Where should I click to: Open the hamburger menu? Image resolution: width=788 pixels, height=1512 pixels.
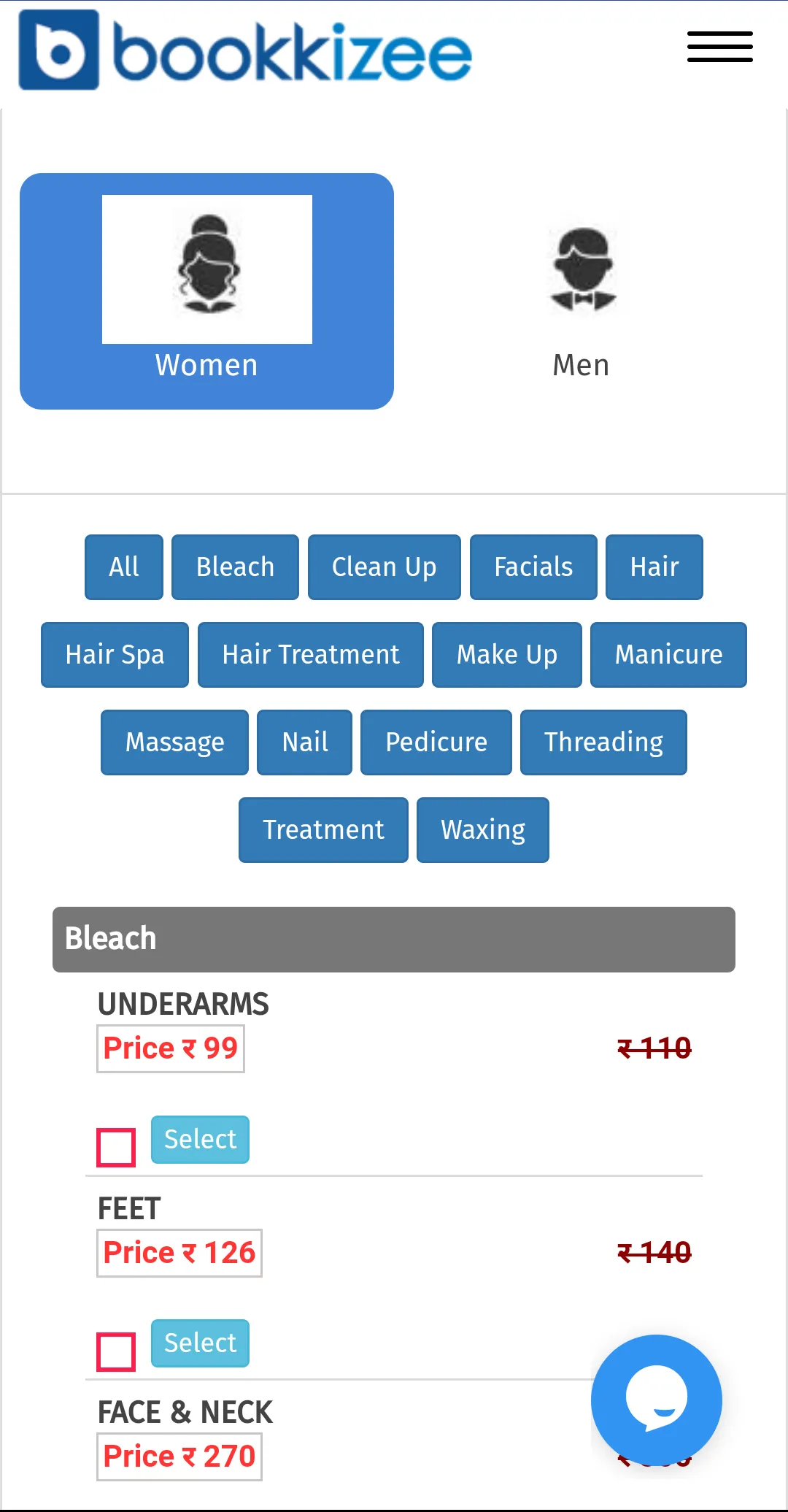click(719, 47)
